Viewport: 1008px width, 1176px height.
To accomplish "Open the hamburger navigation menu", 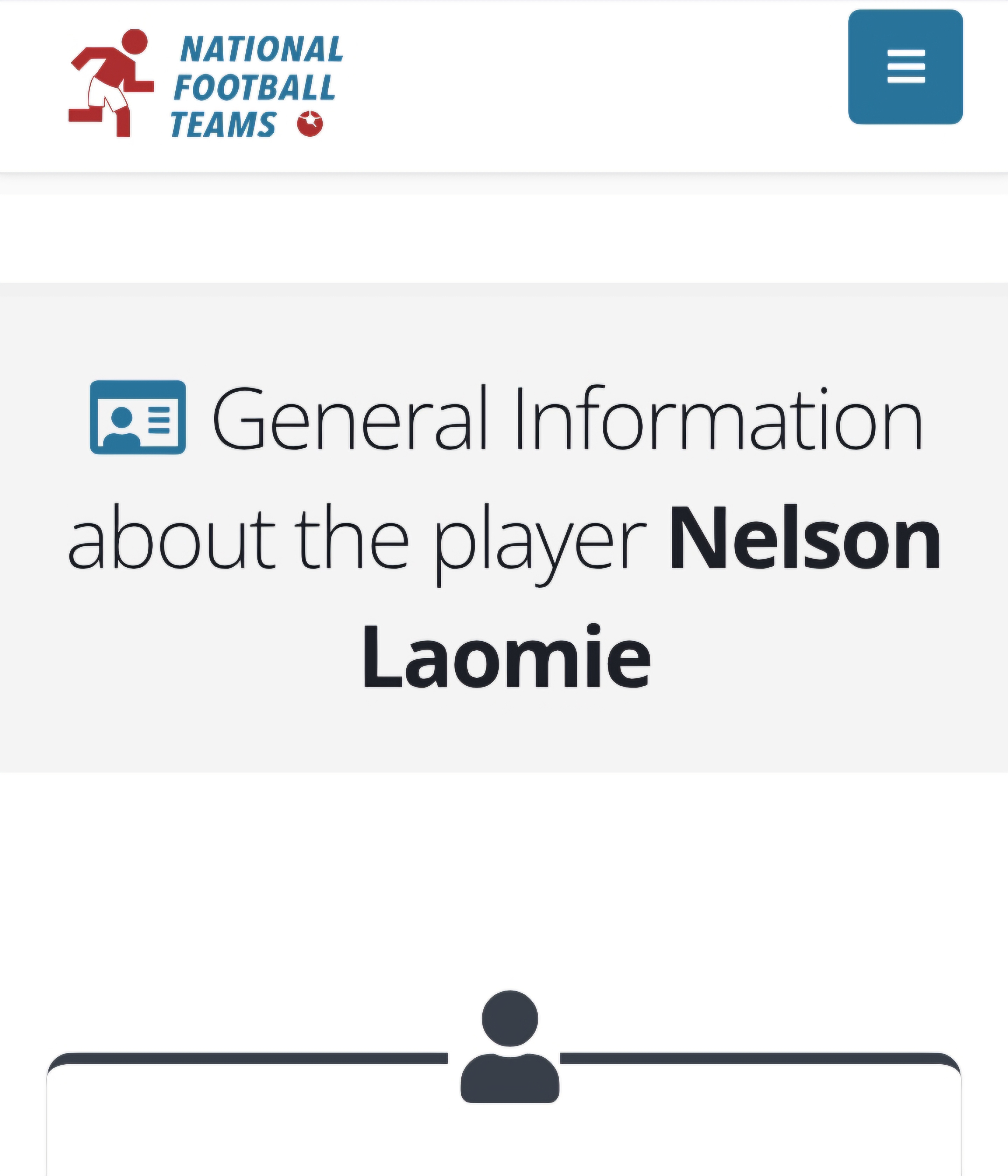I will 905,67.
